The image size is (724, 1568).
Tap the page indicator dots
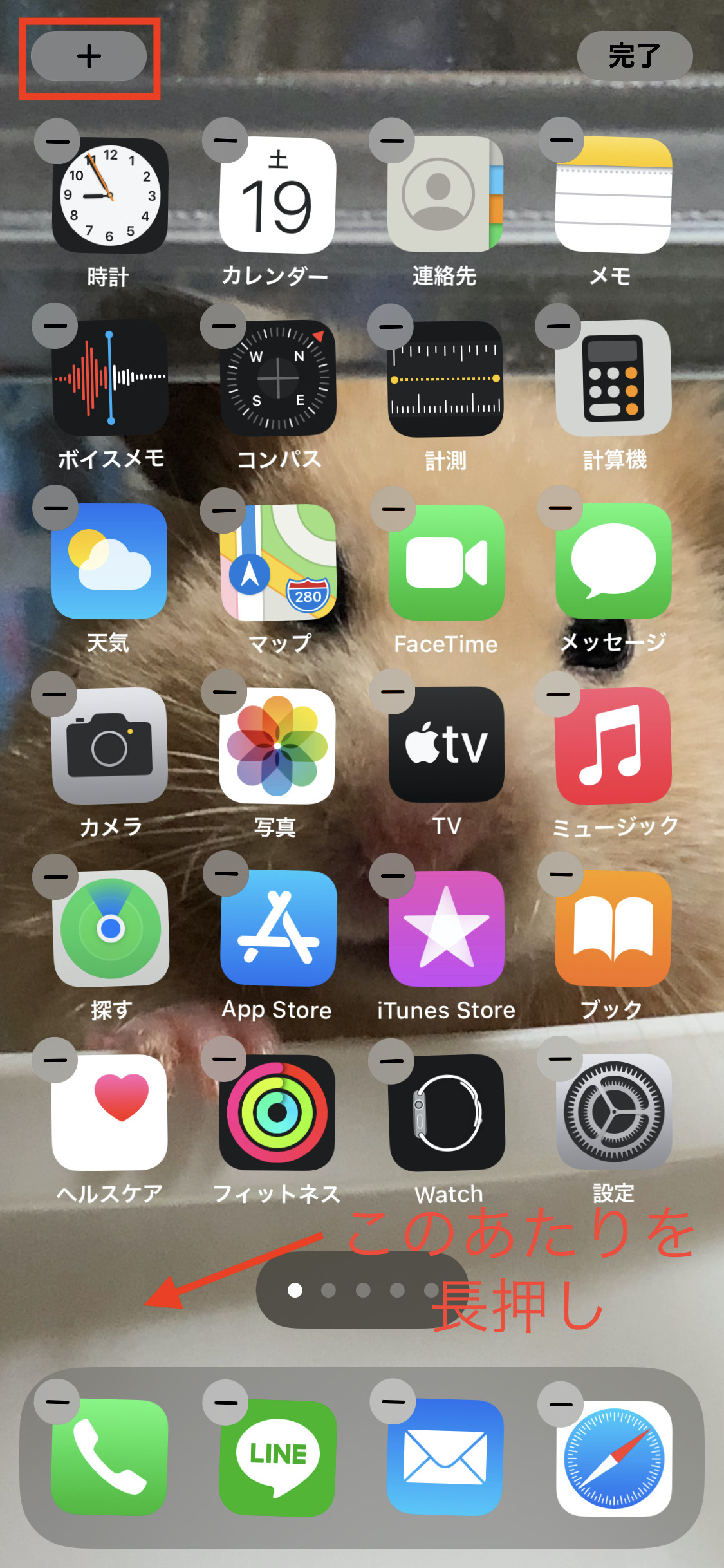pos(362,1290)
